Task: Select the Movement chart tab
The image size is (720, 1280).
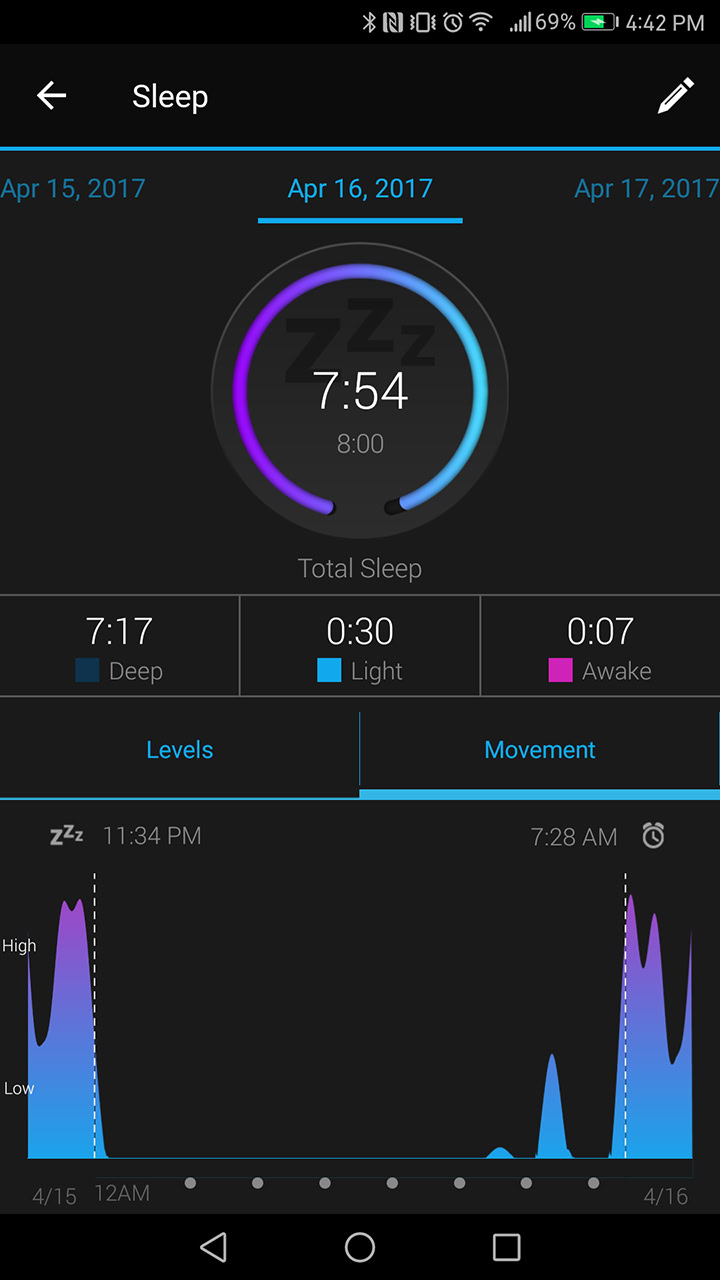Action: pyautogui.click(x=540, y=750)
